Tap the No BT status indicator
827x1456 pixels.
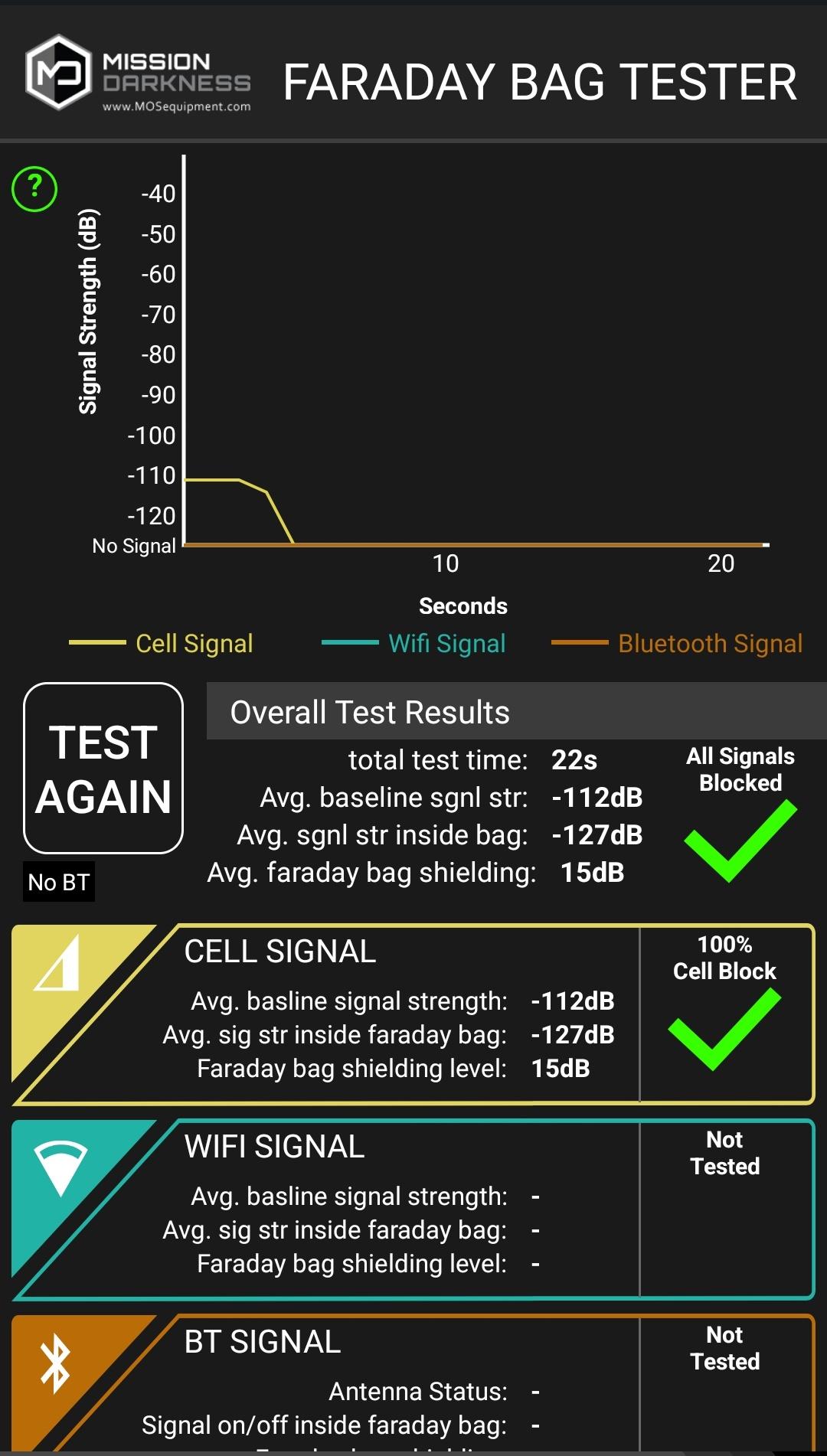tap(57, 882)
